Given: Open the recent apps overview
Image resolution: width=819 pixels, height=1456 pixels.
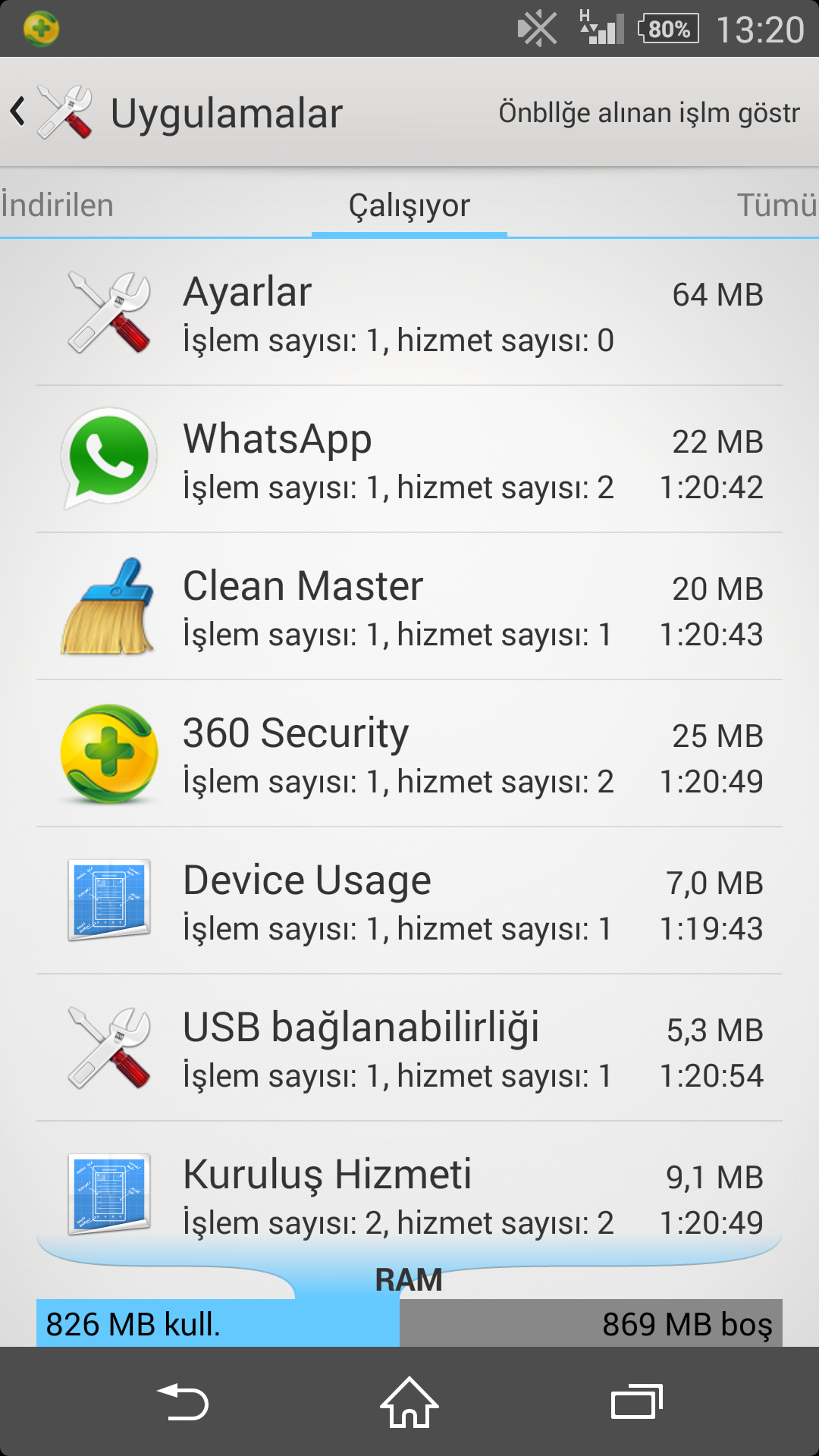Looking at the screenshot, I should click(x=637, y=1402).
